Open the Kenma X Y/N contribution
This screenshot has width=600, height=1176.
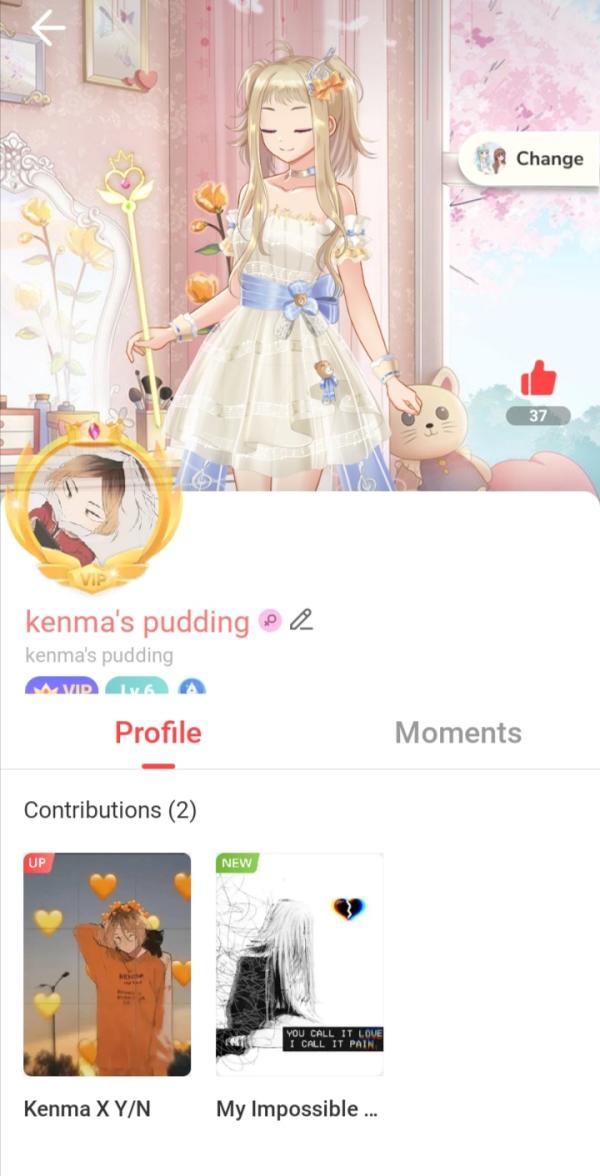pos(107,964)
